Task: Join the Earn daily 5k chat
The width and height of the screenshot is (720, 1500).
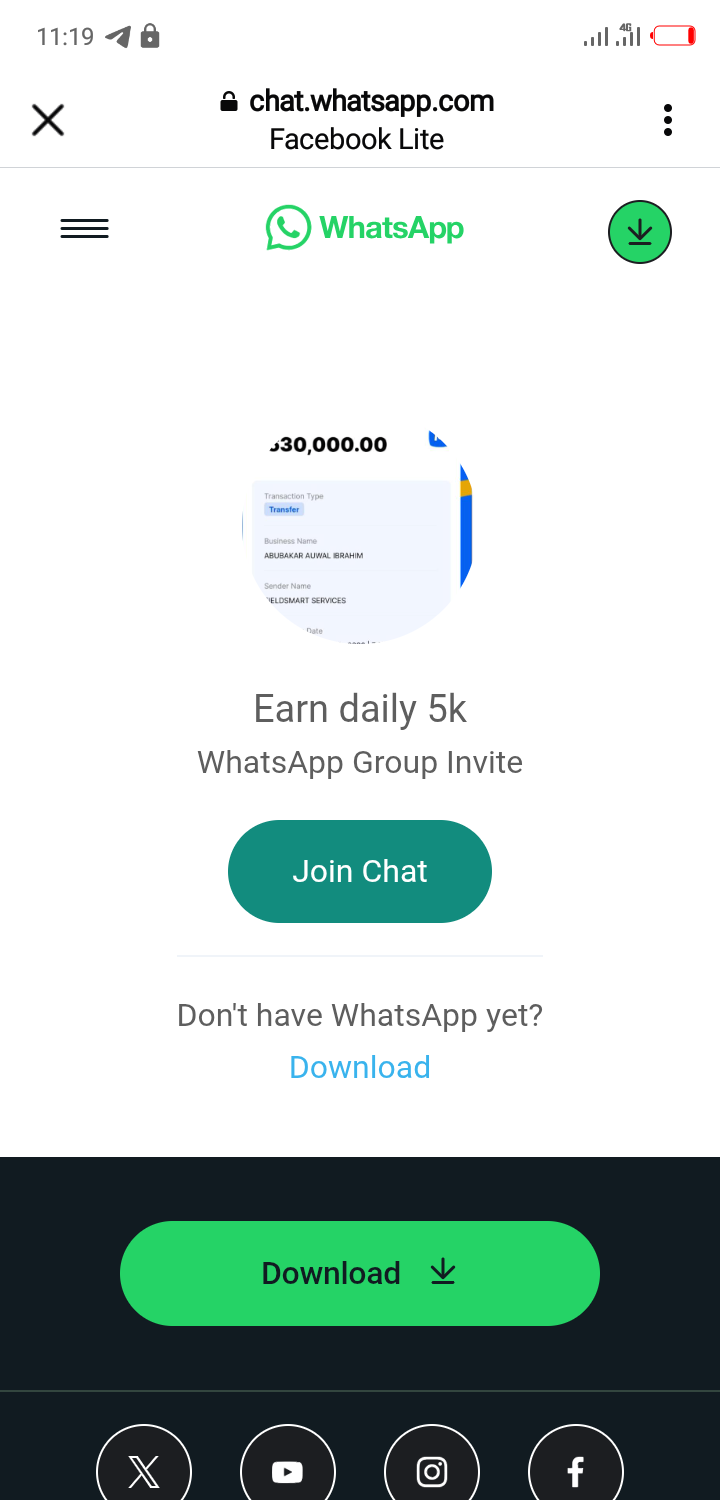Action: click(360, 871)
